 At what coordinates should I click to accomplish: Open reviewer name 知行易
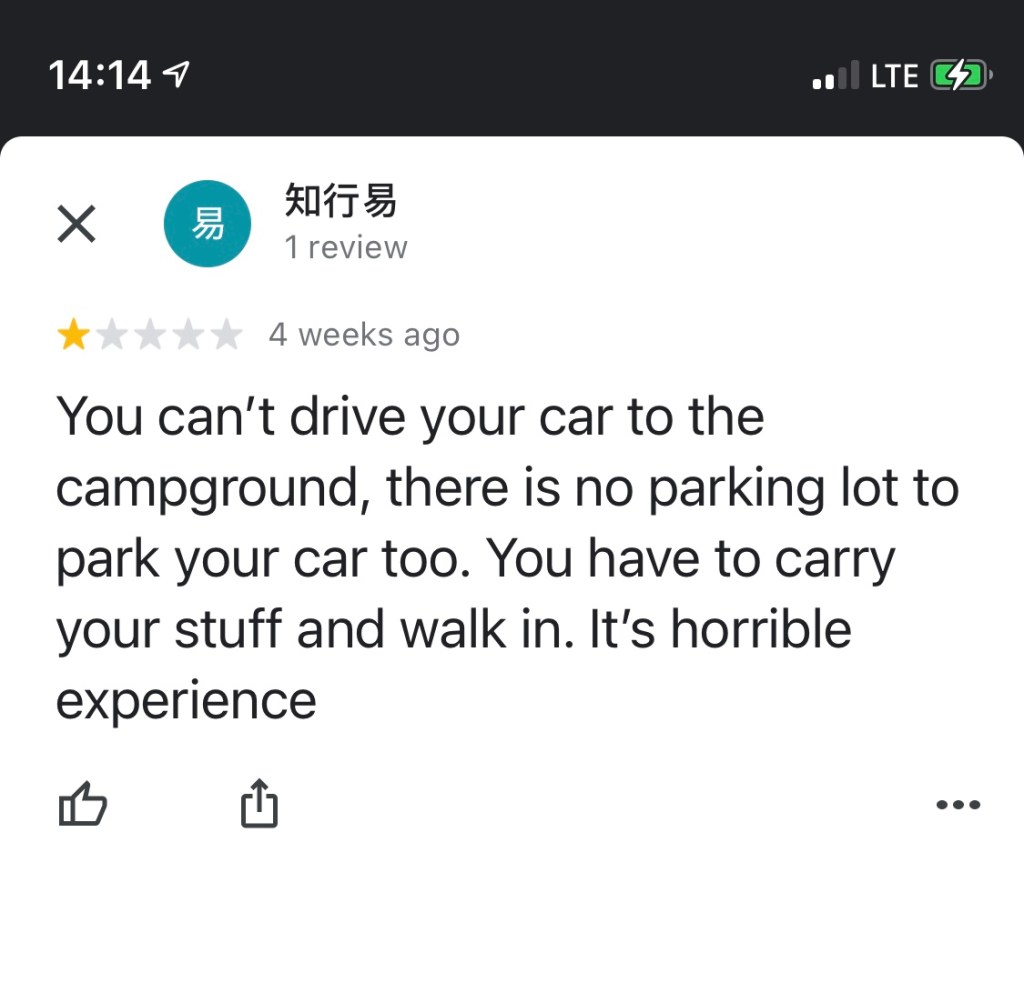pyautogui.click(x=340, y=201)
